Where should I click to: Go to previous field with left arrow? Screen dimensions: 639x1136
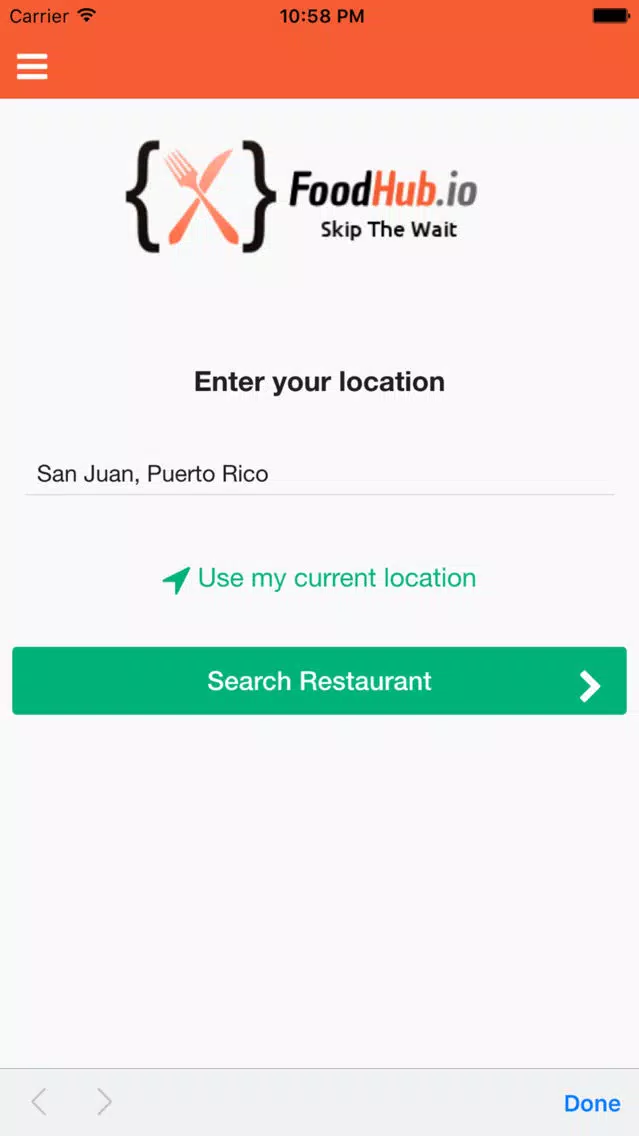pyautogui.click(x=39, y=1102)
